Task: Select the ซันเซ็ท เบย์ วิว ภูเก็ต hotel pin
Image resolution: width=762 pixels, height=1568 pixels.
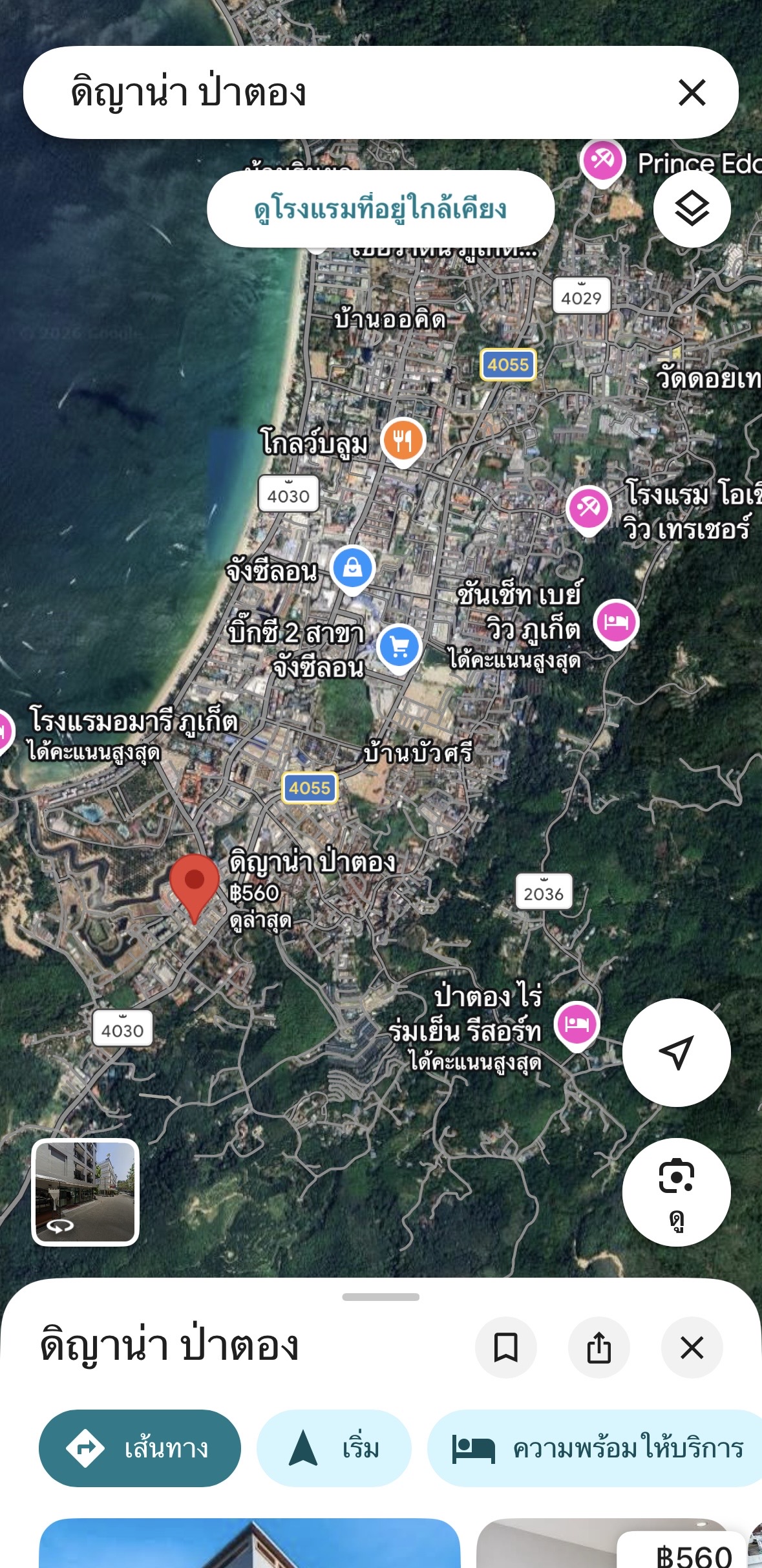Action: pos(616,621)
